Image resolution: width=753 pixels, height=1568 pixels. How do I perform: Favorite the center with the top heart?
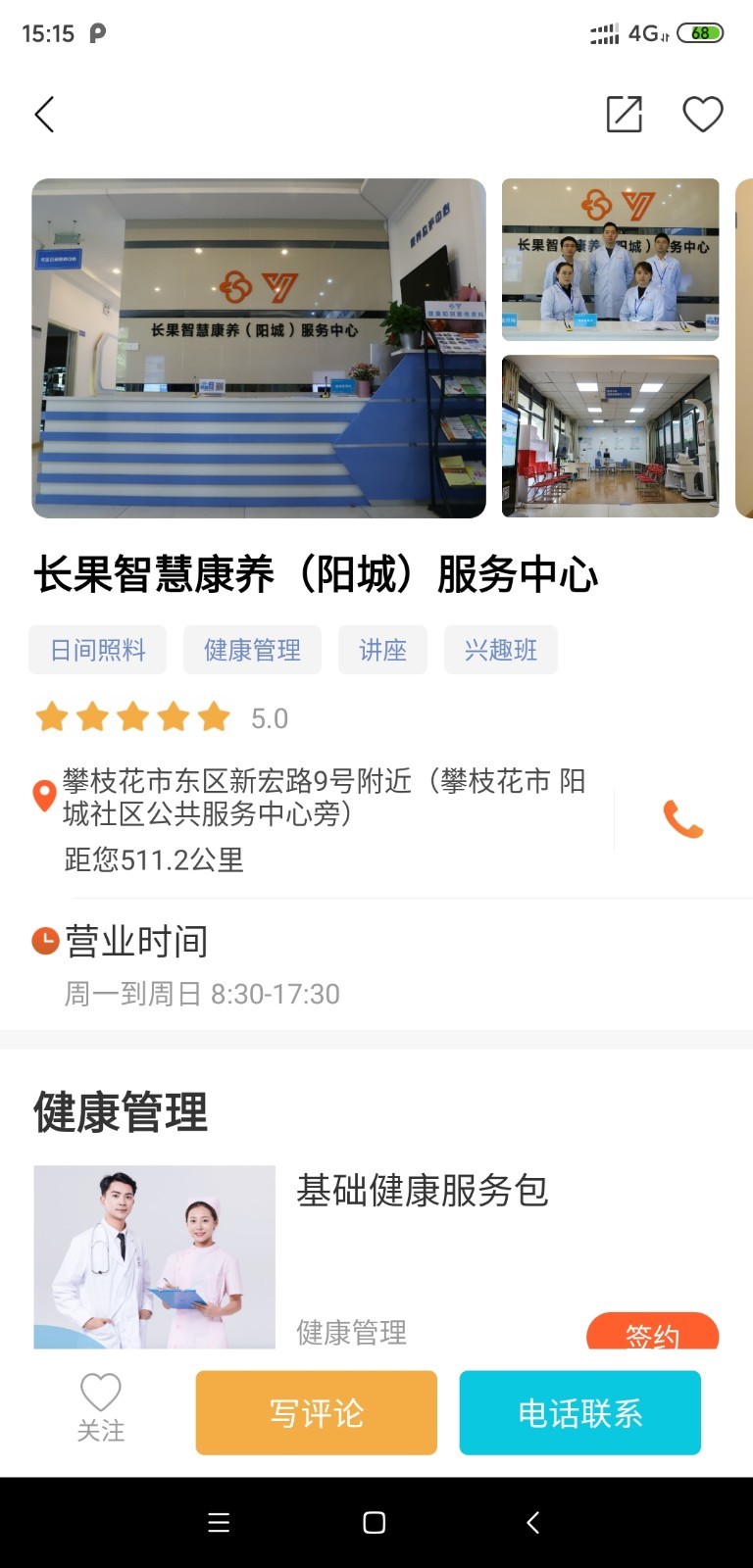(x=702, y=115)
